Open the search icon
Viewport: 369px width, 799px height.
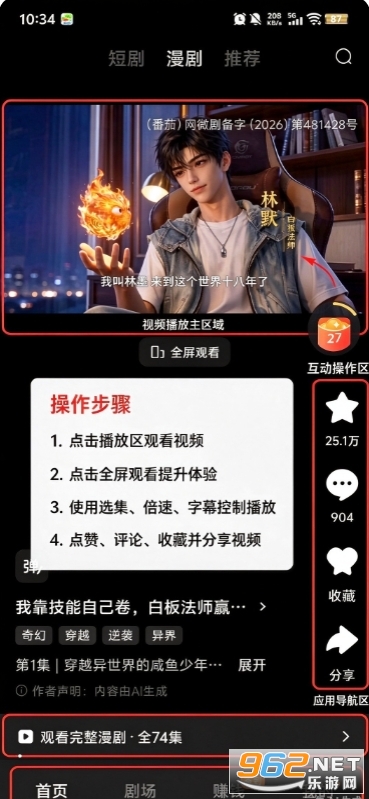pyautogui.click(x=344, y=57)
